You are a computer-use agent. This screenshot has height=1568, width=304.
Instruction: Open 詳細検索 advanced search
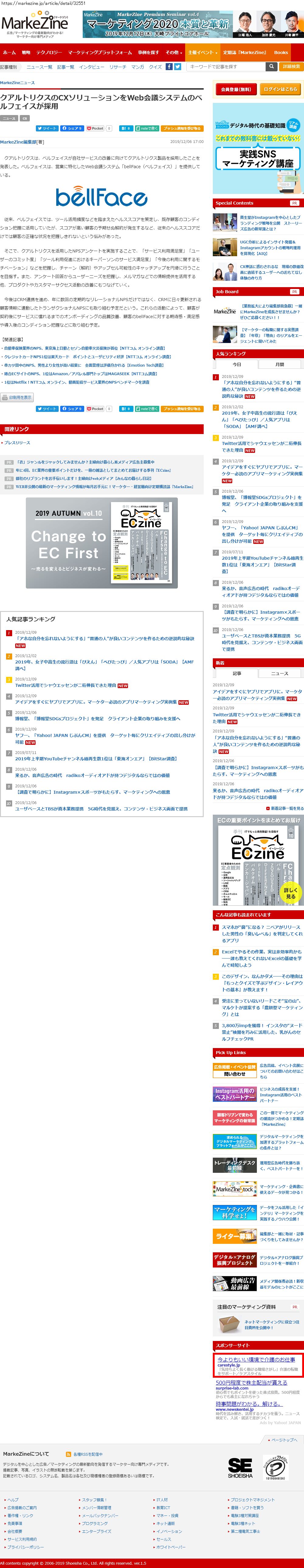pyautogui.click(x=291, y=66)
